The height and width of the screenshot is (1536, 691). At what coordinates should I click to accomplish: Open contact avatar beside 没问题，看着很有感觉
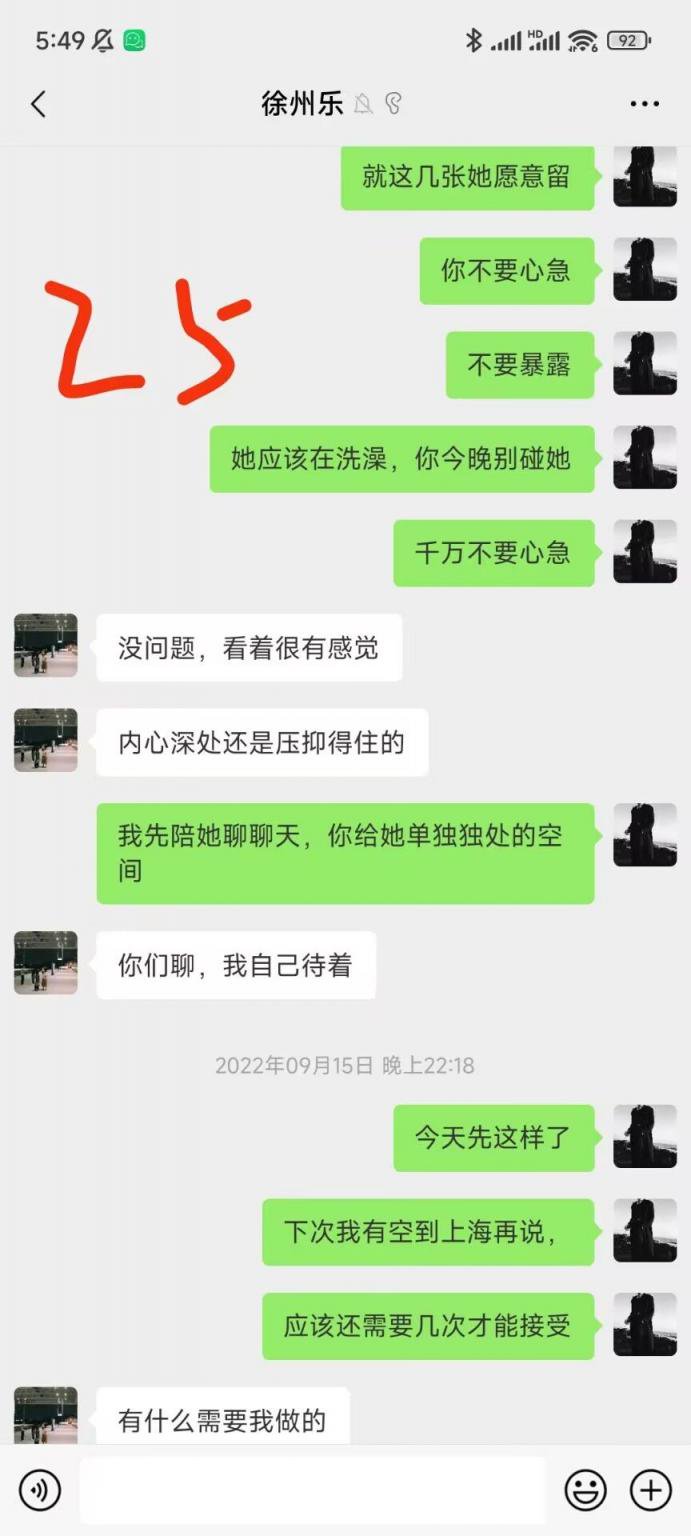pos(46,646)
